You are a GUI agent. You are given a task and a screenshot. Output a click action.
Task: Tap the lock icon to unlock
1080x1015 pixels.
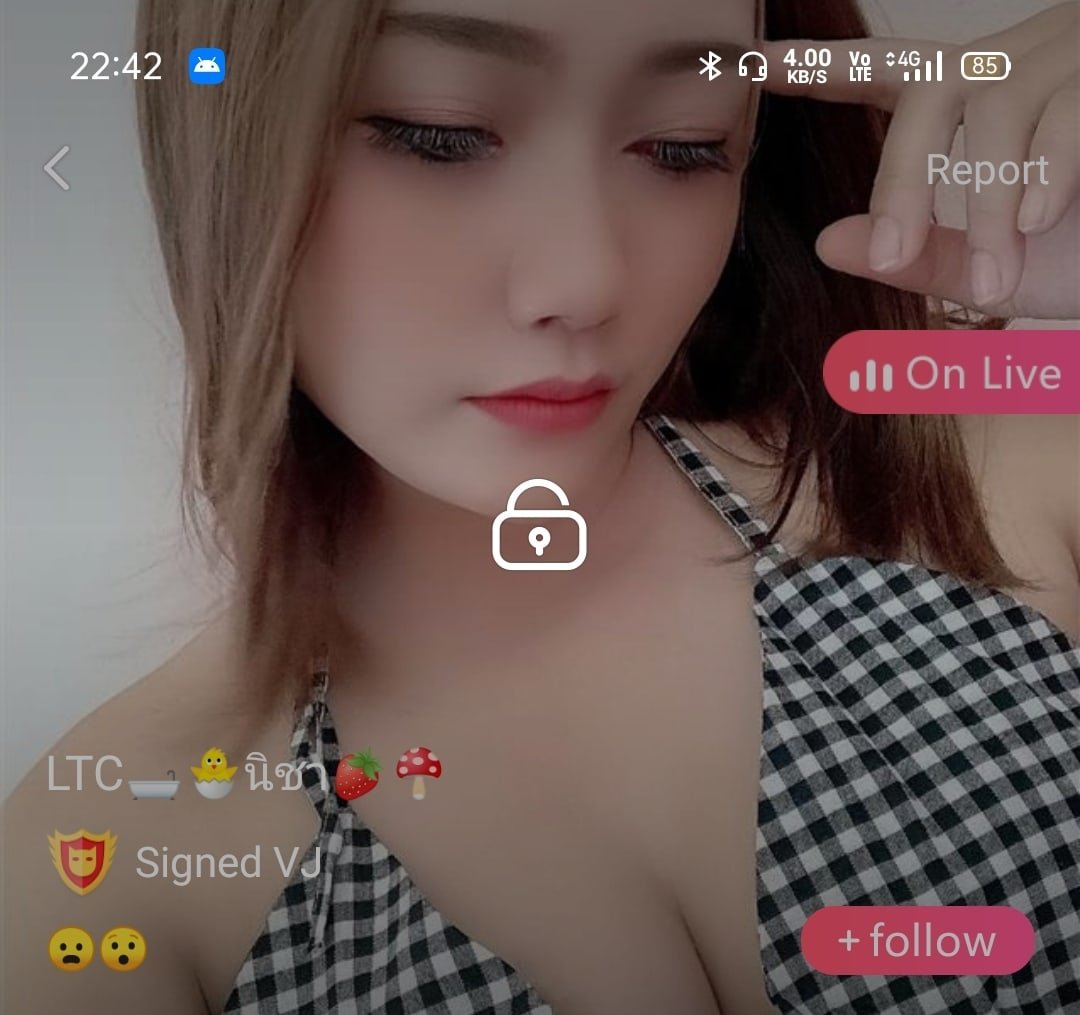[x=539, y=526]
